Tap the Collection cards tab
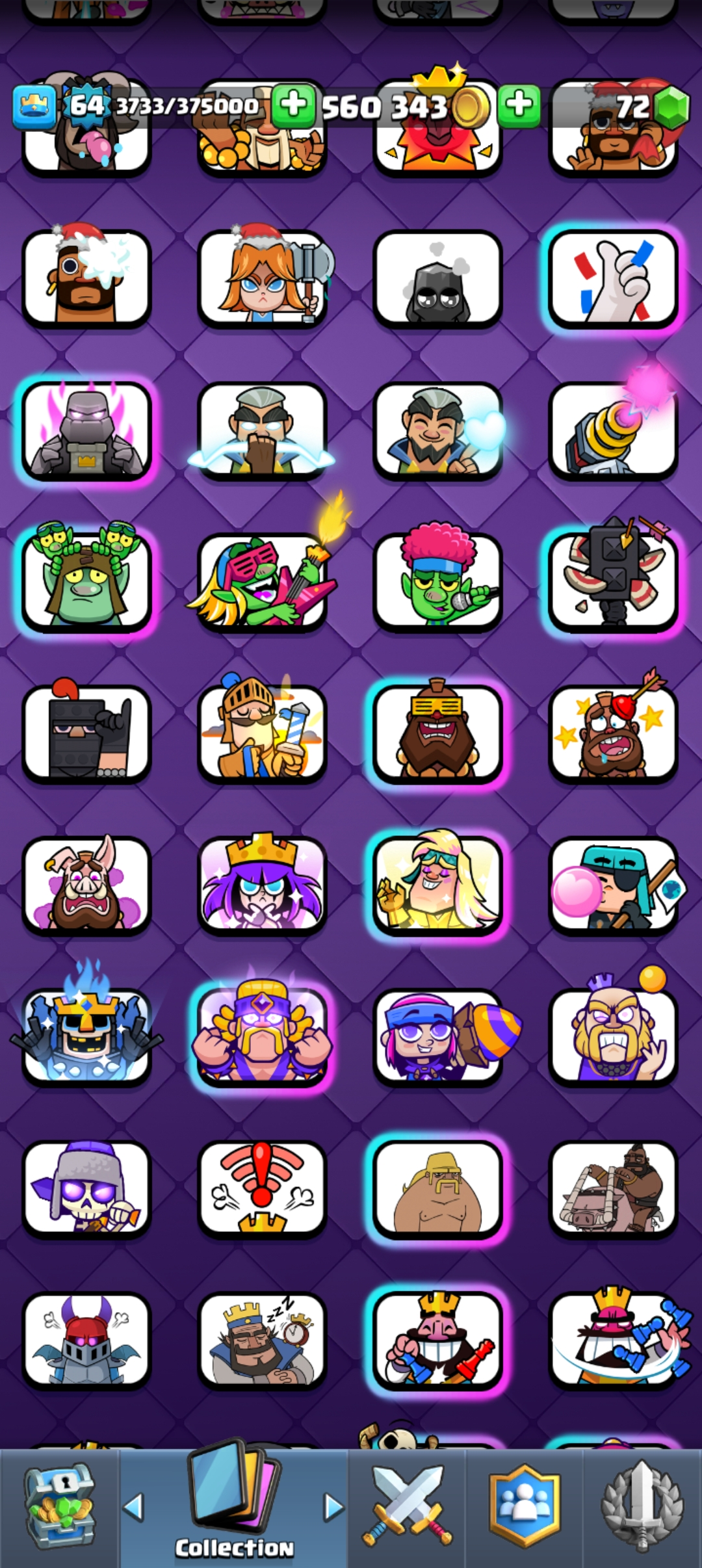This screenshot has height=1568, width=702. coord(234,1507)
